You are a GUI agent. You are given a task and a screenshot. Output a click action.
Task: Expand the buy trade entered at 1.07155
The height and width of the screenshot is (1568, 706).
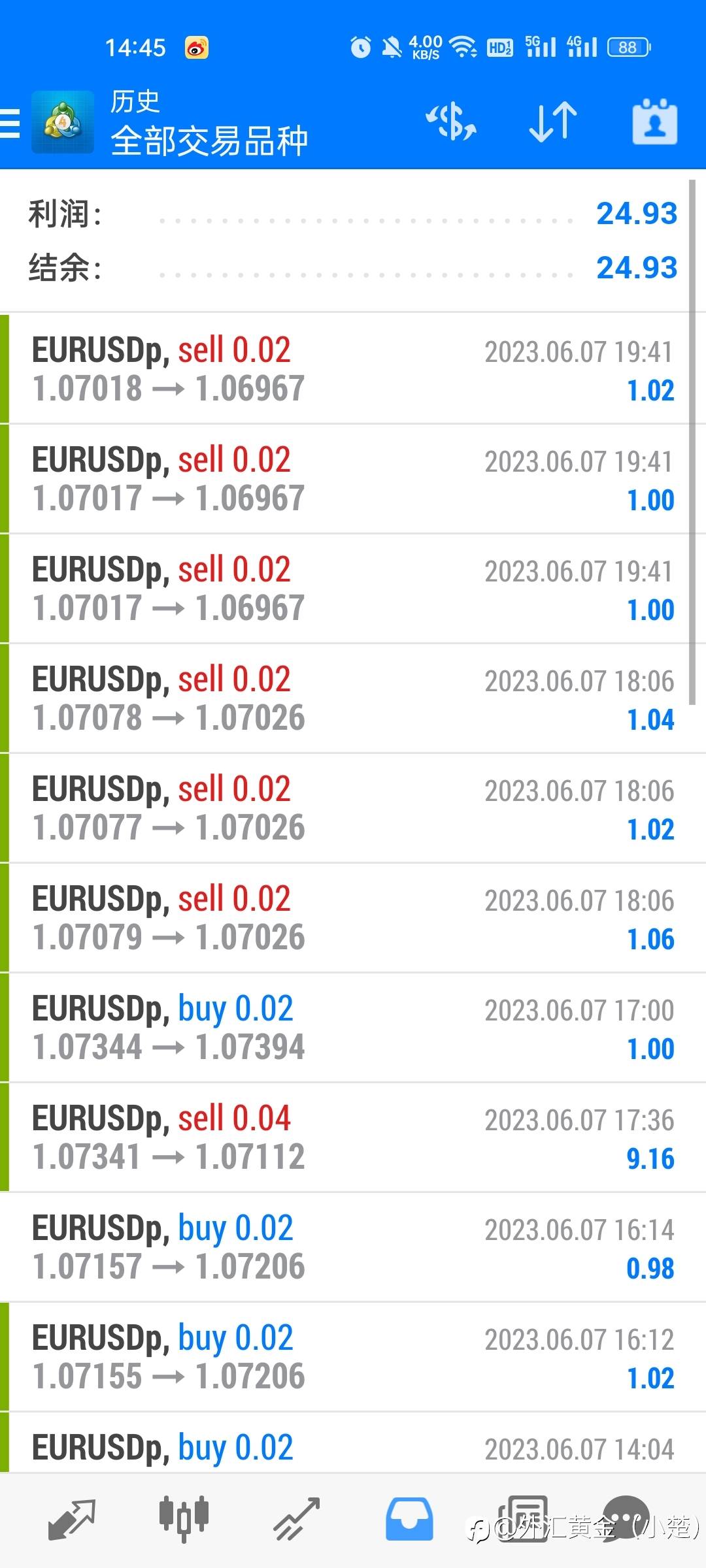click(353, 1357)
